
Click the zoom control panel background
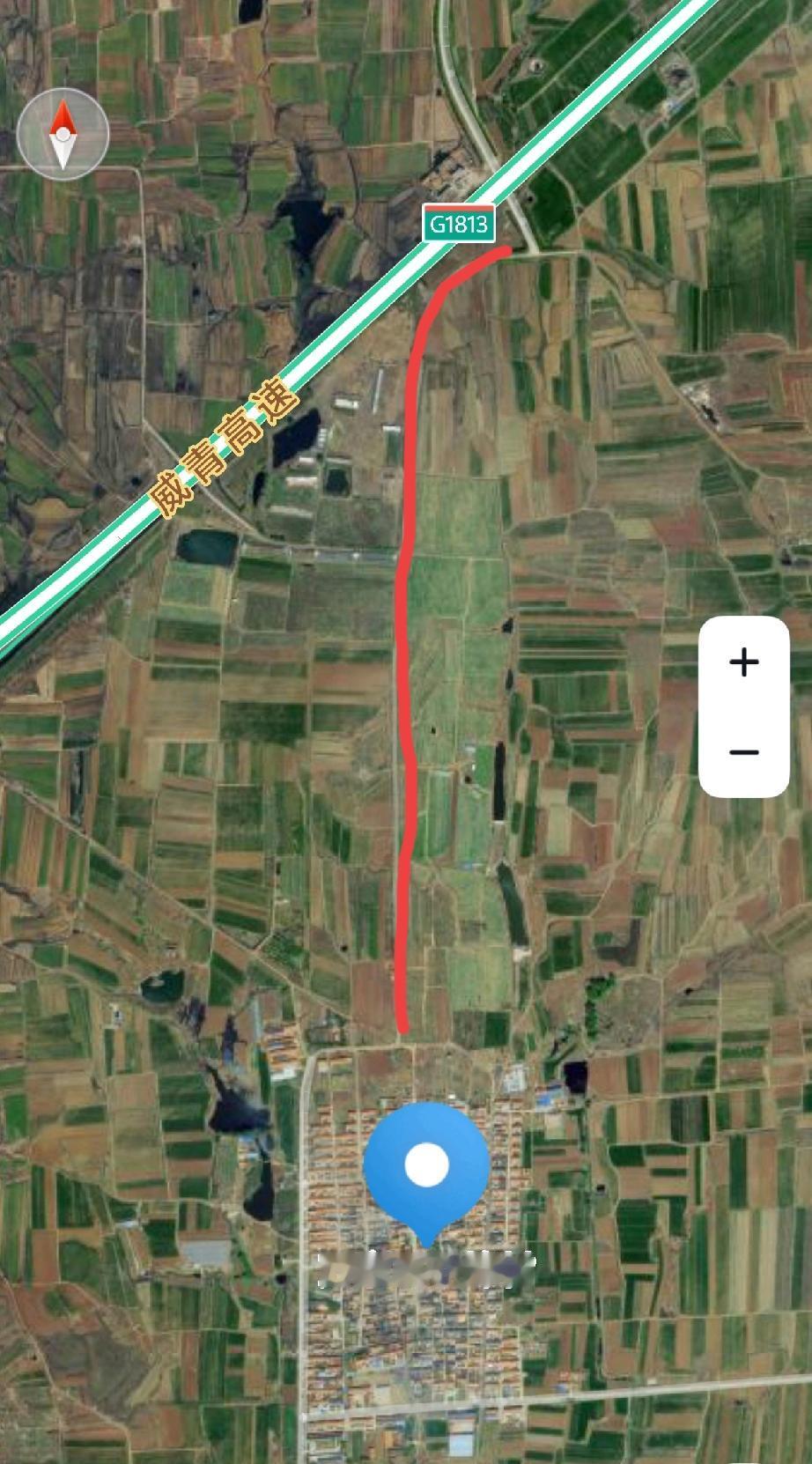pyautogui.click(x=744, y=706)
